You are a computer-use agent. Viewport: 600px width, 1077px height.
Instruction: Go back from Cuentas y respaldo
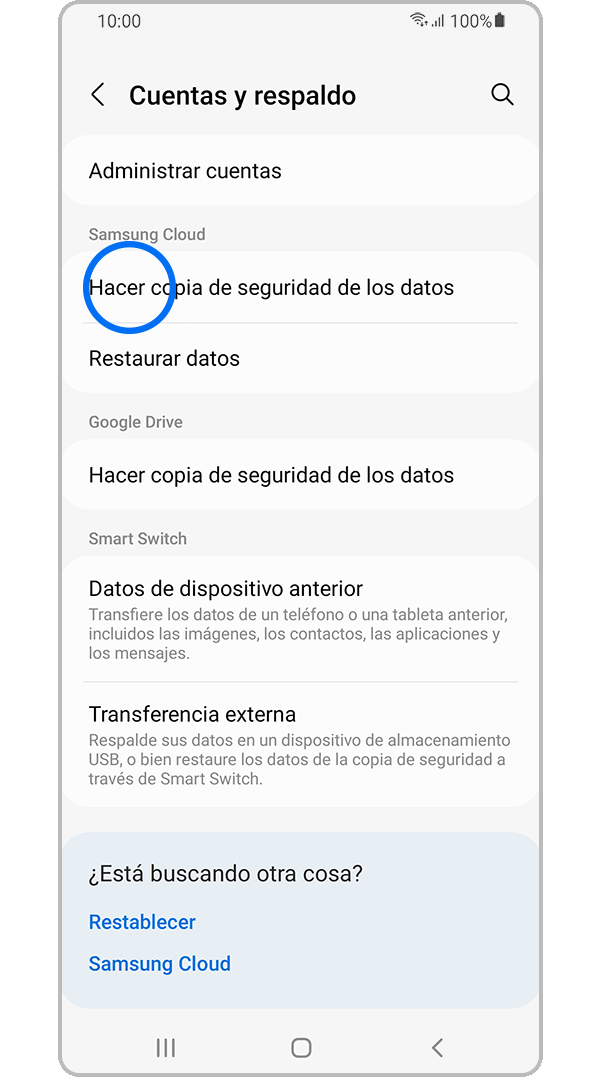(x=98, y=95)
